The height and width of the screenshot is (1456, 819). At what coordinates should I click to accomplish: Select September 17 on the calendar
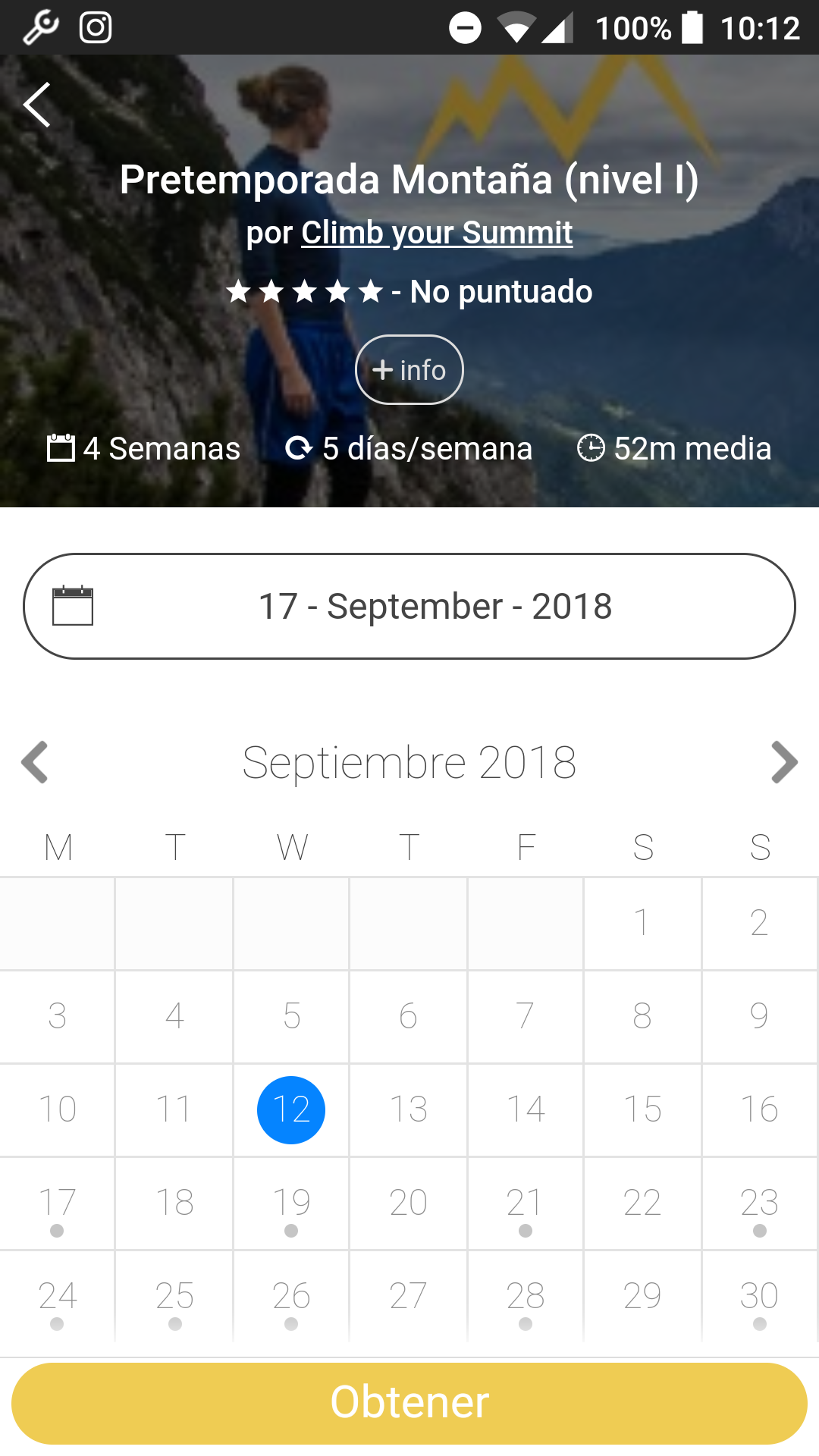pyautogui.click(x=58, y=1203)
